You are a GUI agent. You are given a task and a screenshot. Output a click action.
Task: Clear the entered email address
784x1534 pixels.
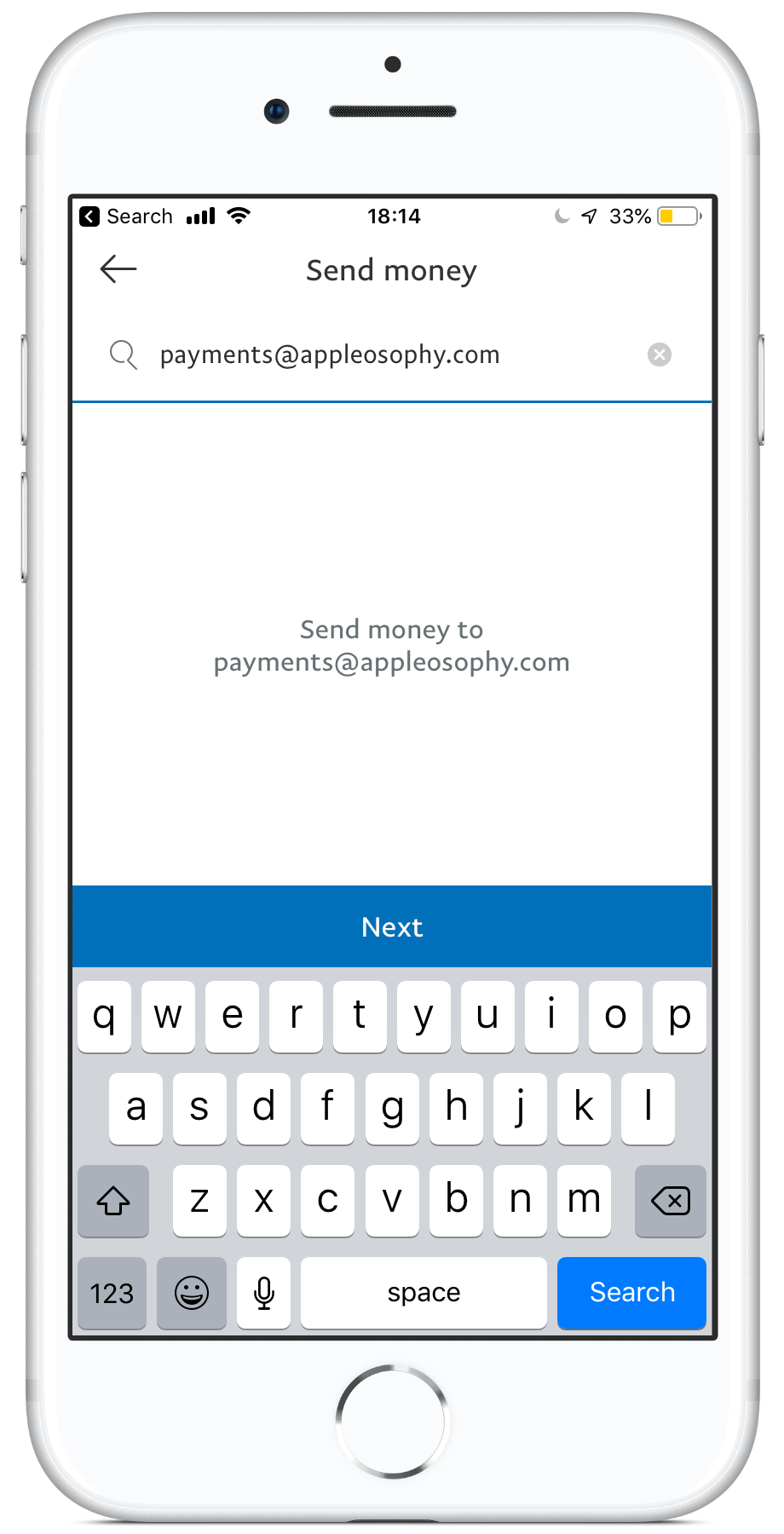[660, 355]
